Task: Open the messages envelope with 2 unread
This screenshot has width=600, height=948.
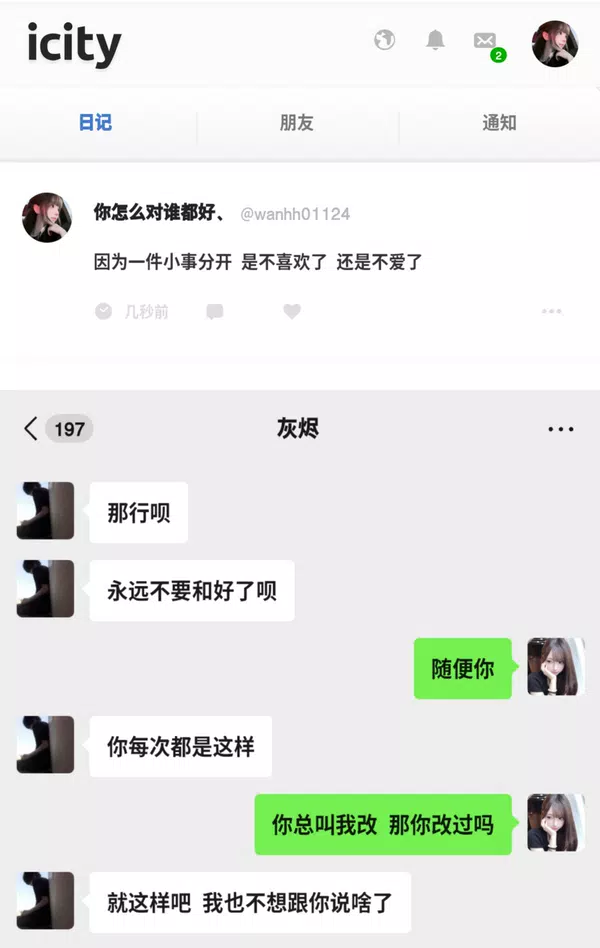Action: coord(485,41)
